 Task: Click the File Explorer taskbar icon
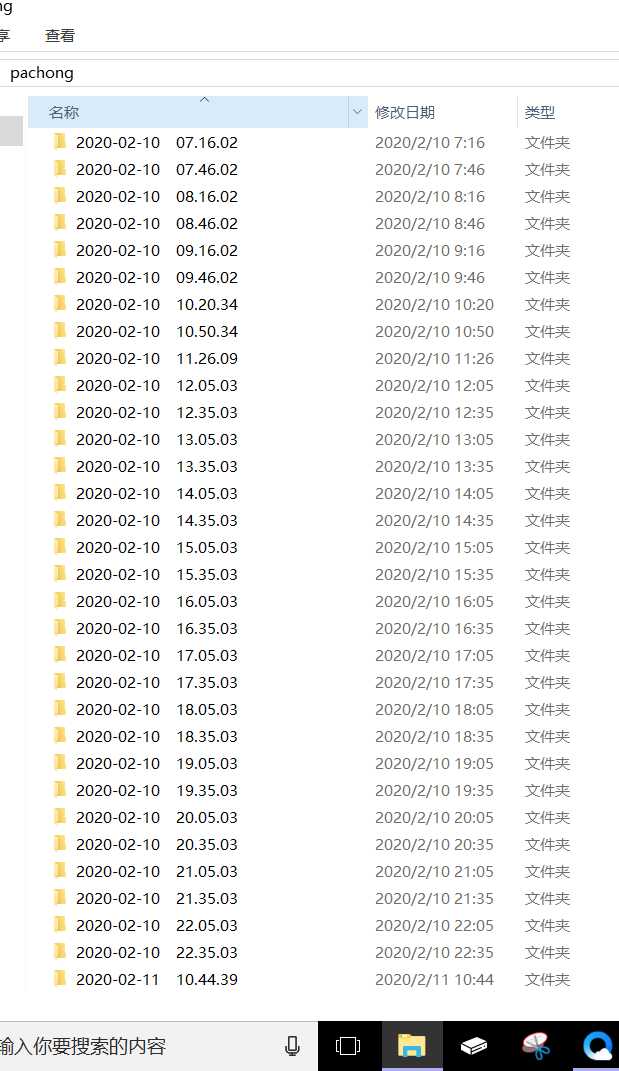pos(411,1046)
